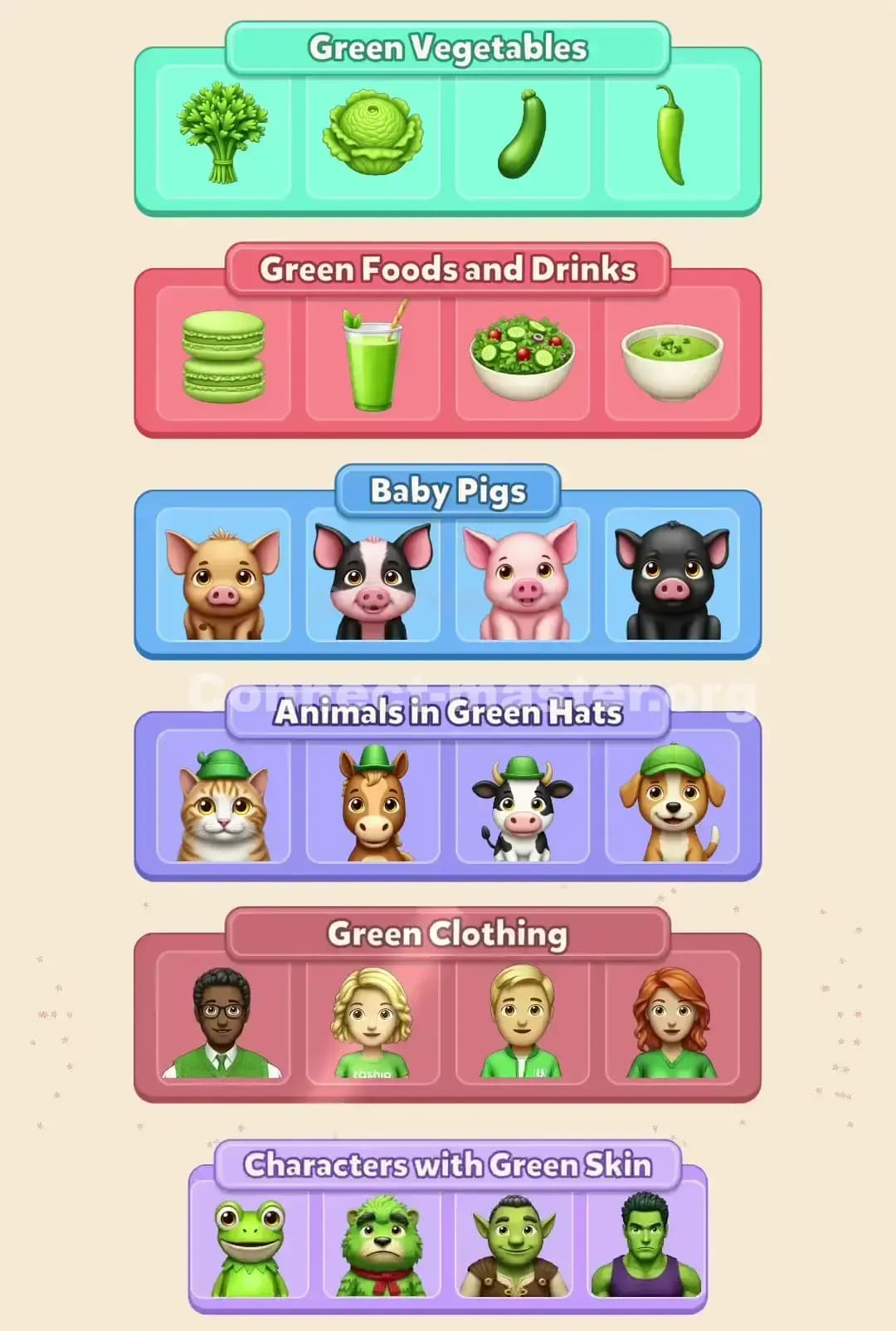Tap the horse in a green hat
This screenshot has width=896, height=1331.
pos(369,801)
